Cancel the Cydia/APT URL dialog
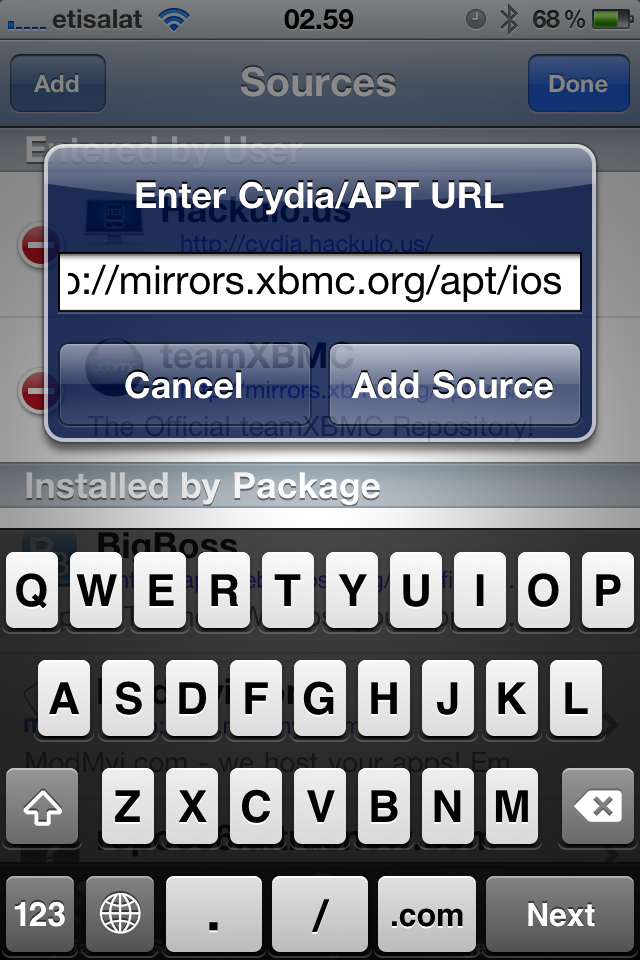 [x=184, y=385]
